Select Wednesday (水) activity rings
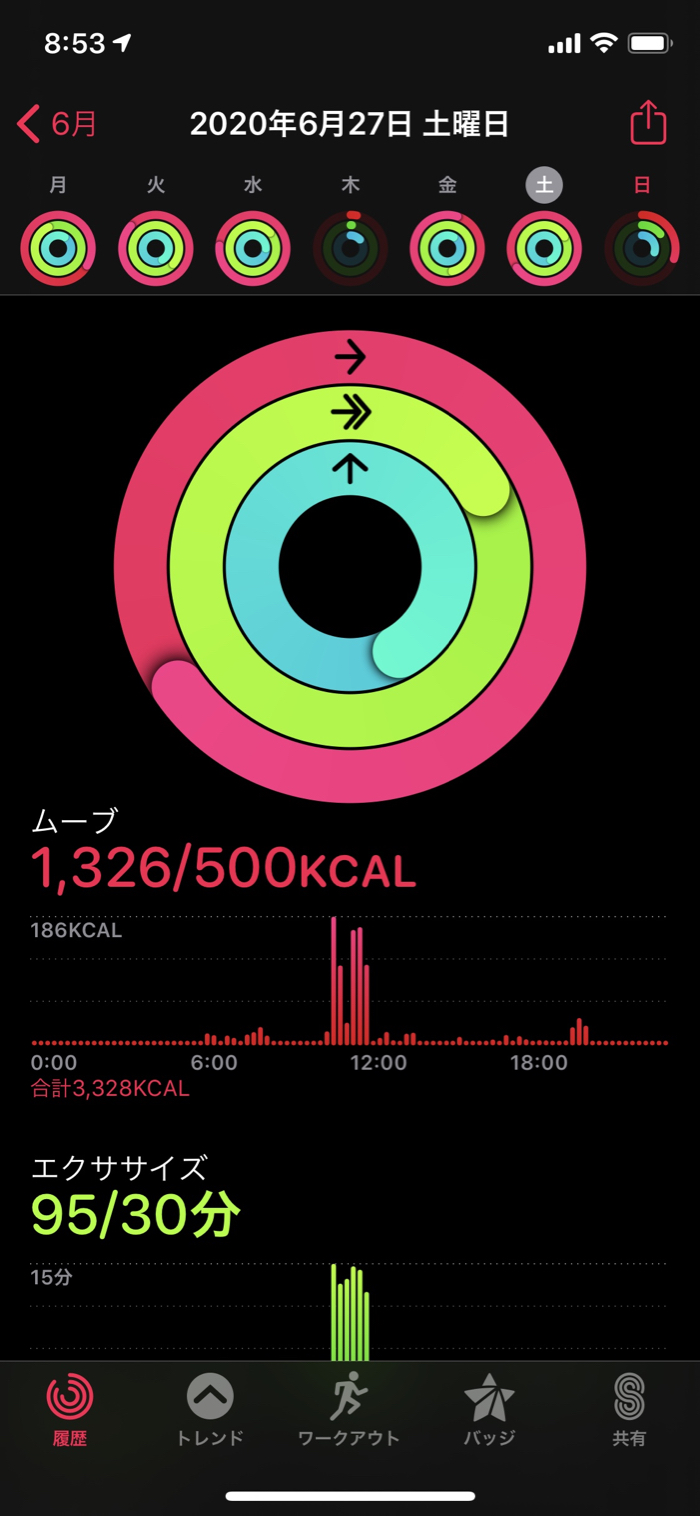Image resolution: width=700 pixels, height=1516 pixels. pyautogui.click(x=253, y=248)
